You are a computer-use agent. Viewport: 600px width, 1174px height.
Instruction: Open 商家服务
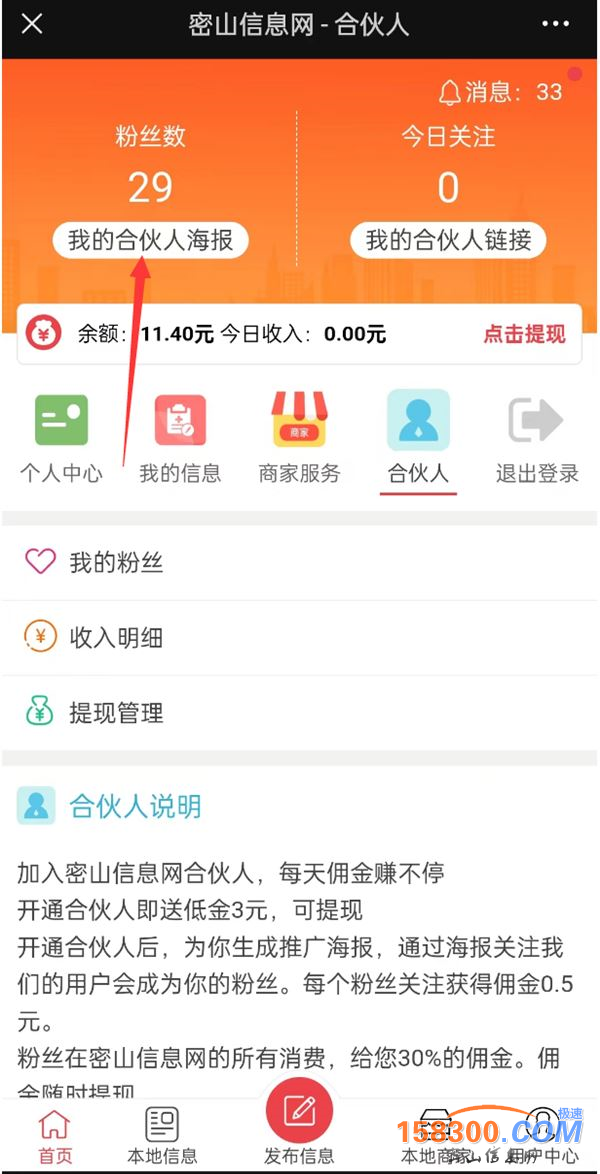point(299,439)
